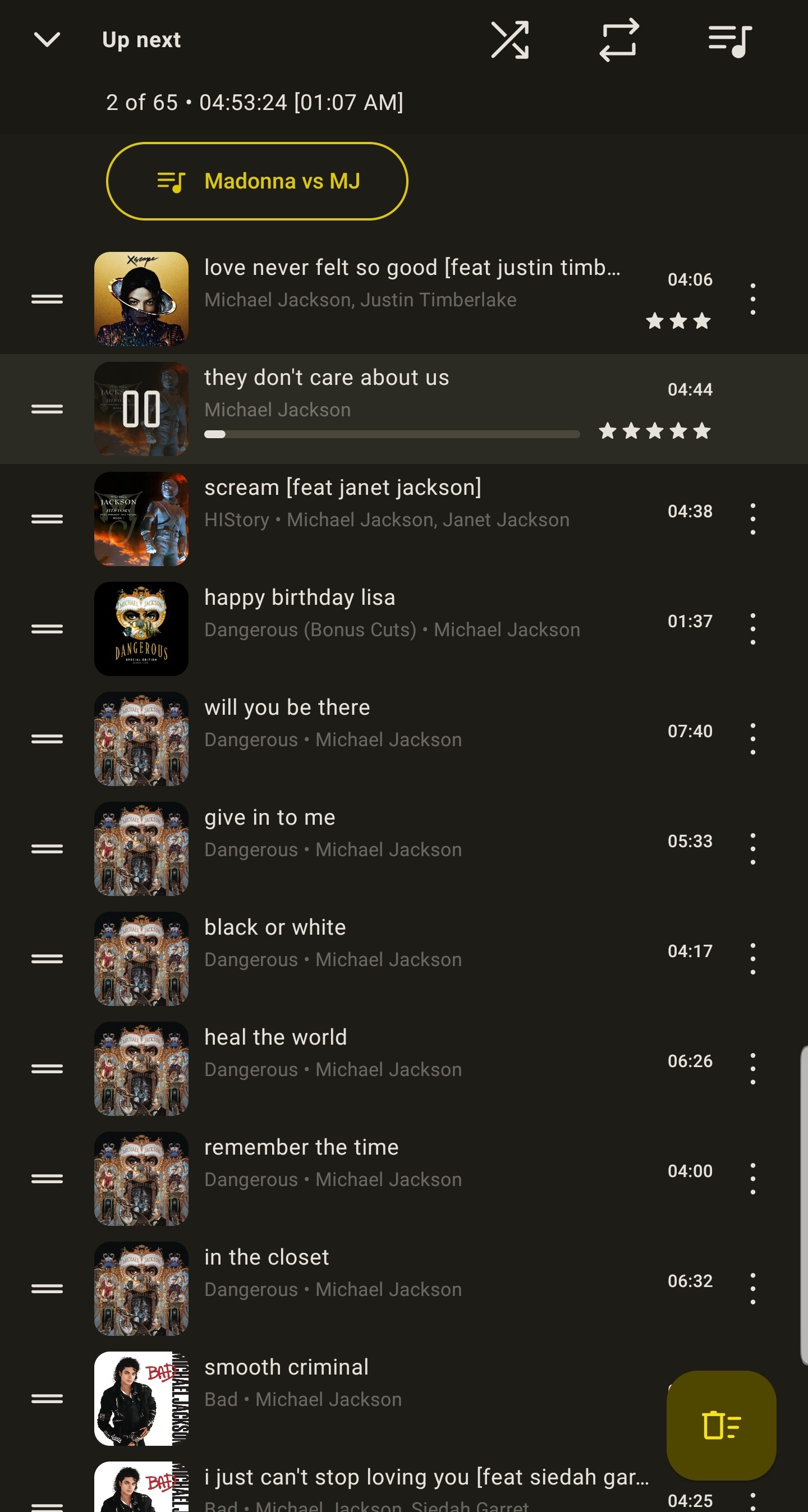Open options for happy birthday lisa
Screen dimensions: 808x1512
[753, 628]
